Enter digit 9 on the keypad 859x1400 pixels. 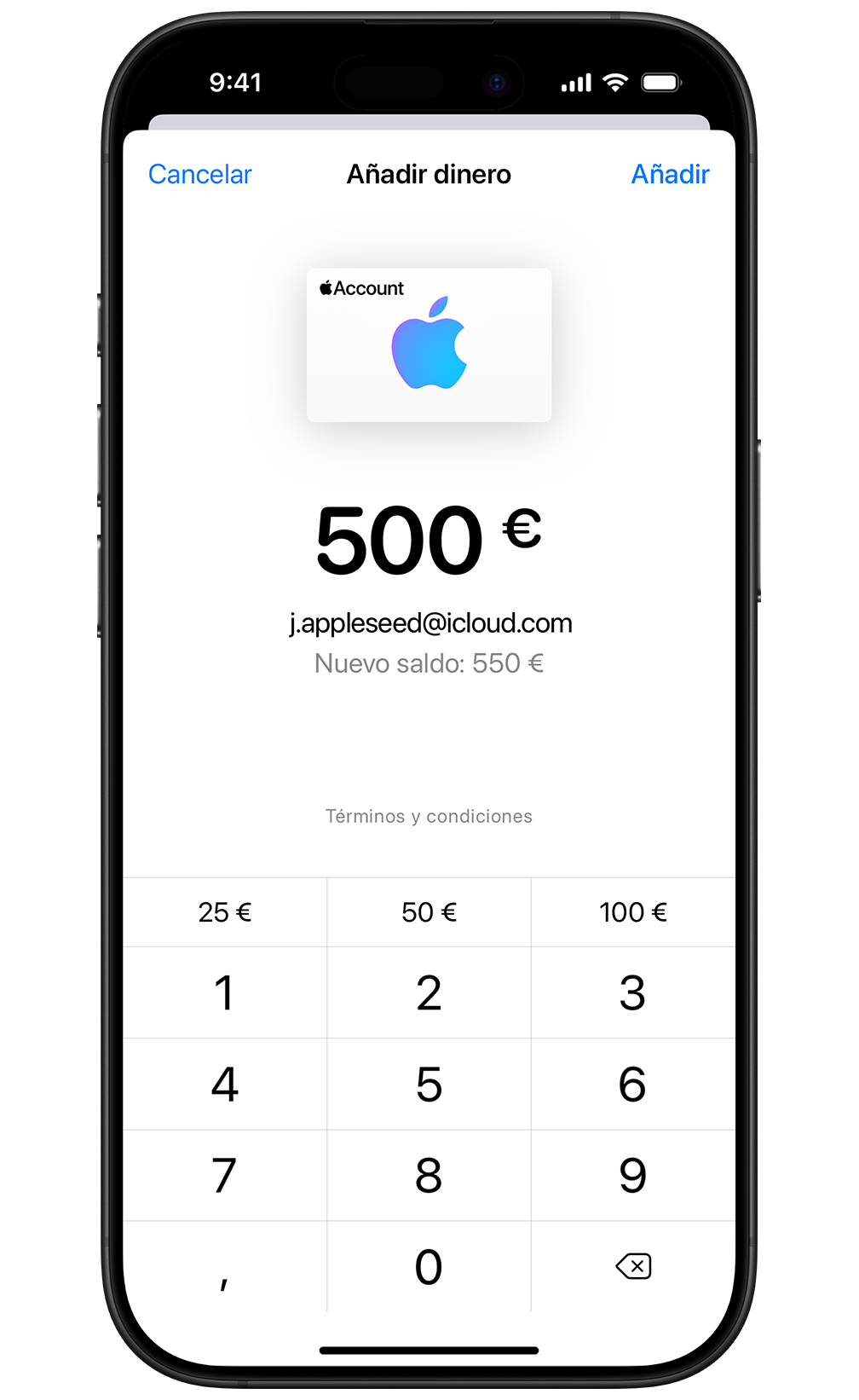tap(632, 1176)
